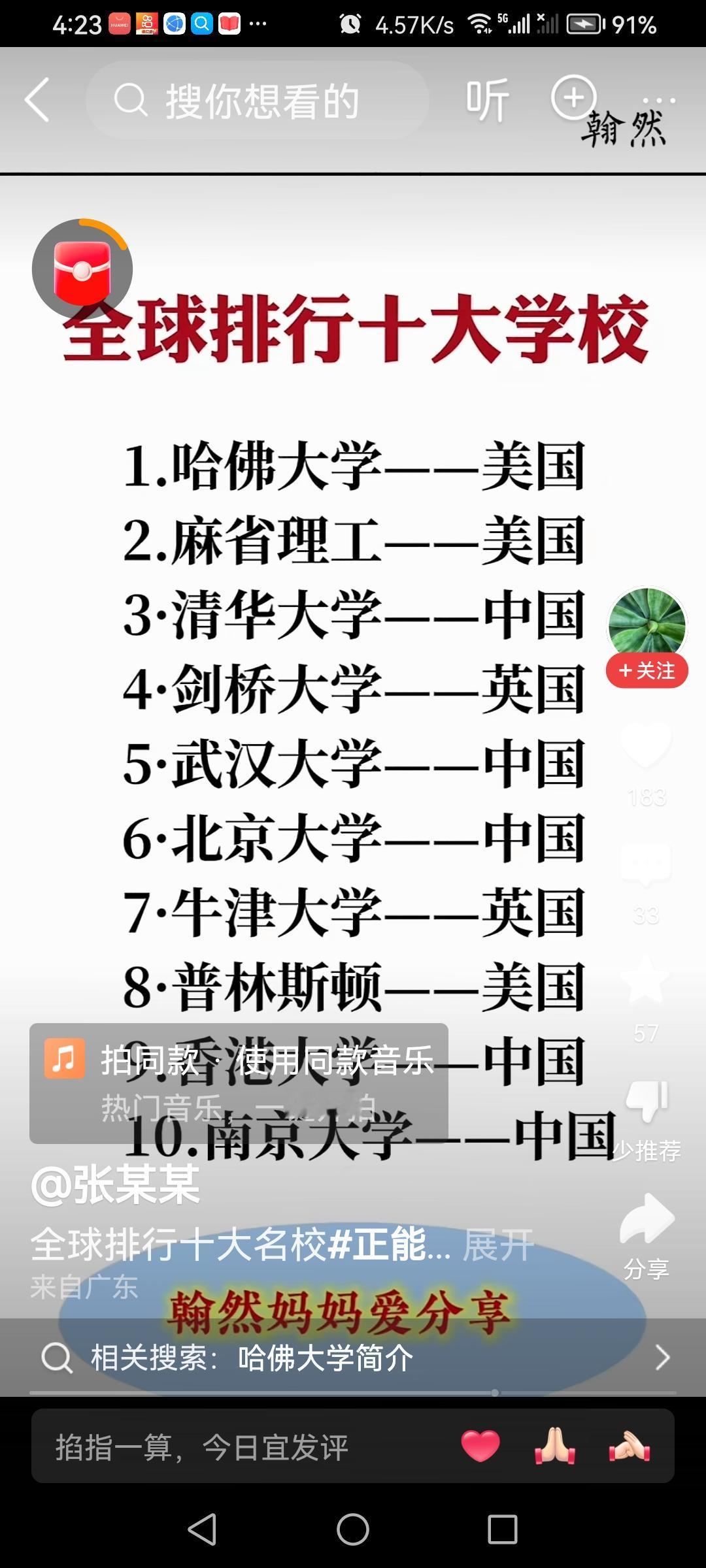Tap the magnifier in the search bar
The image size is (706, 1568).
click(x=131, y=99)
